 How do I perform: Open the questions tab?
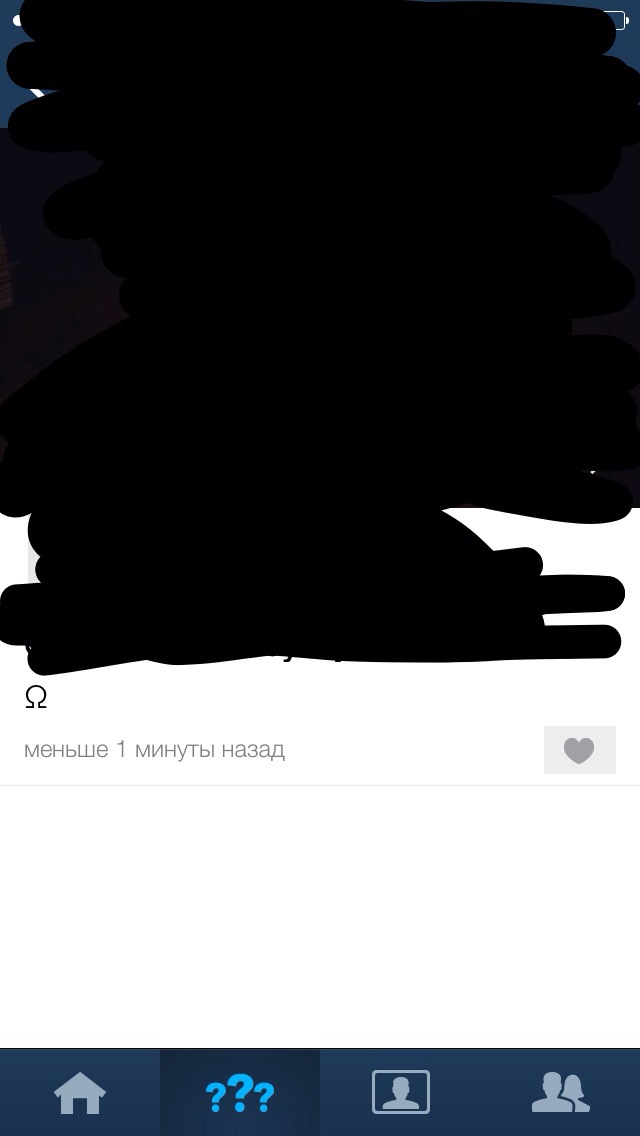coord(240,1093)
